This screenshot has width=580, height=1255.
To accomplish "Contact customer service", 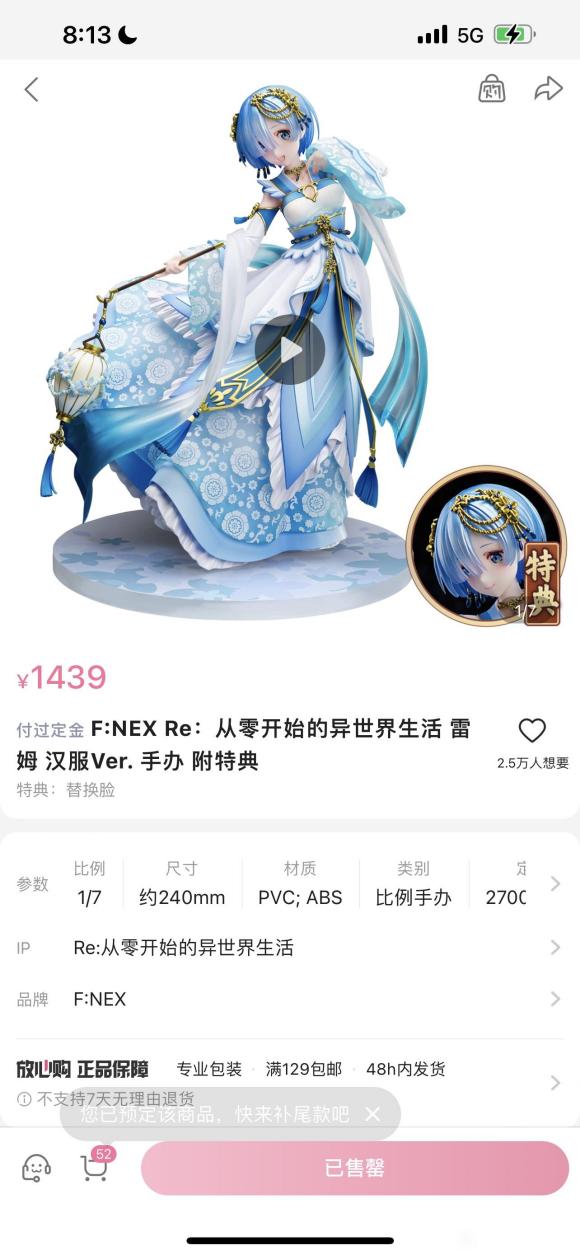I will point(36,1167).
